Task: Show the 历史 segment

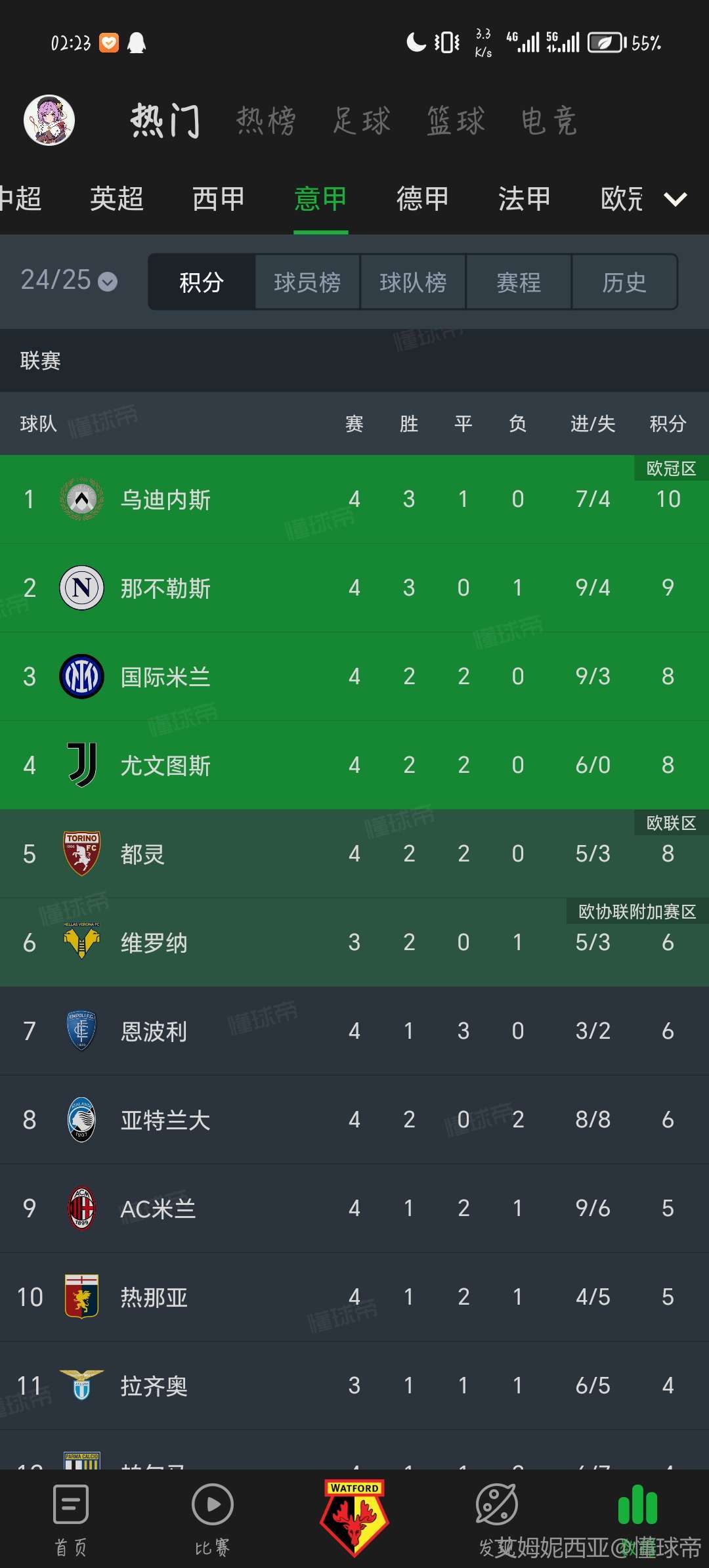Action: [x=624, y=282]
